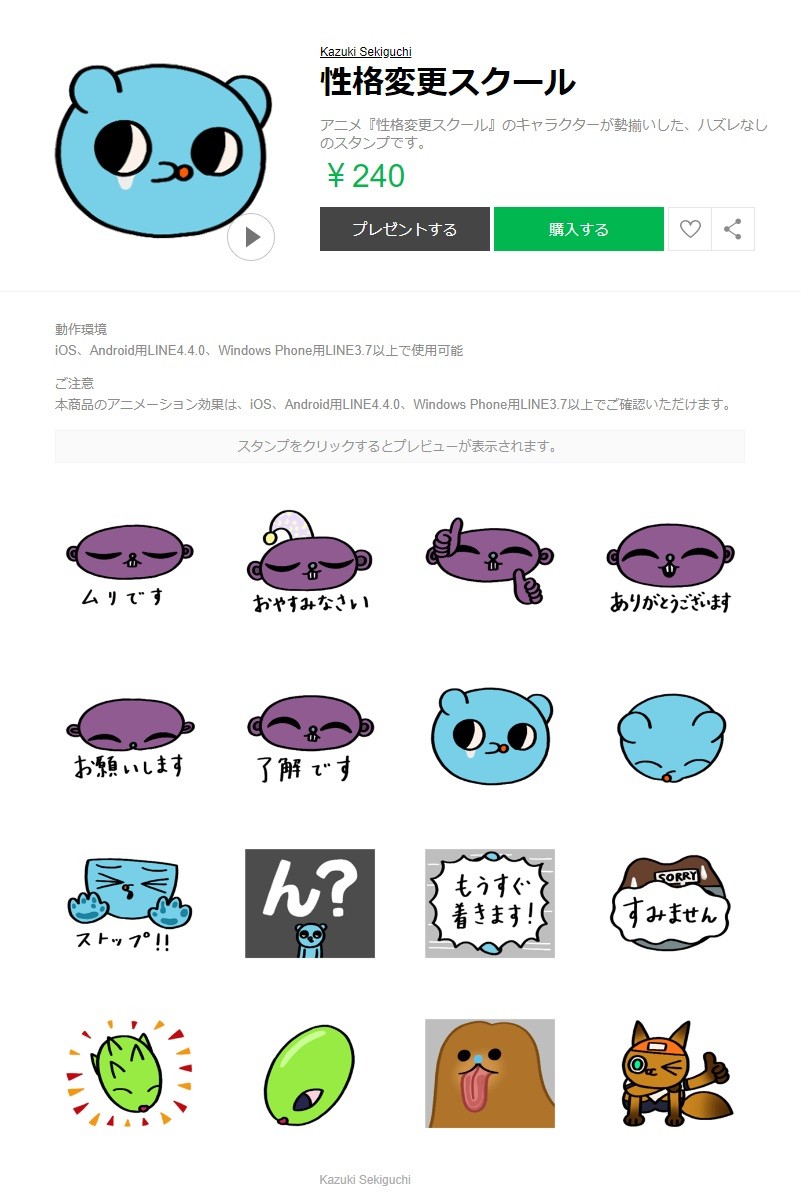Preview the ん? dark background sticker

(x=308, y=902)
